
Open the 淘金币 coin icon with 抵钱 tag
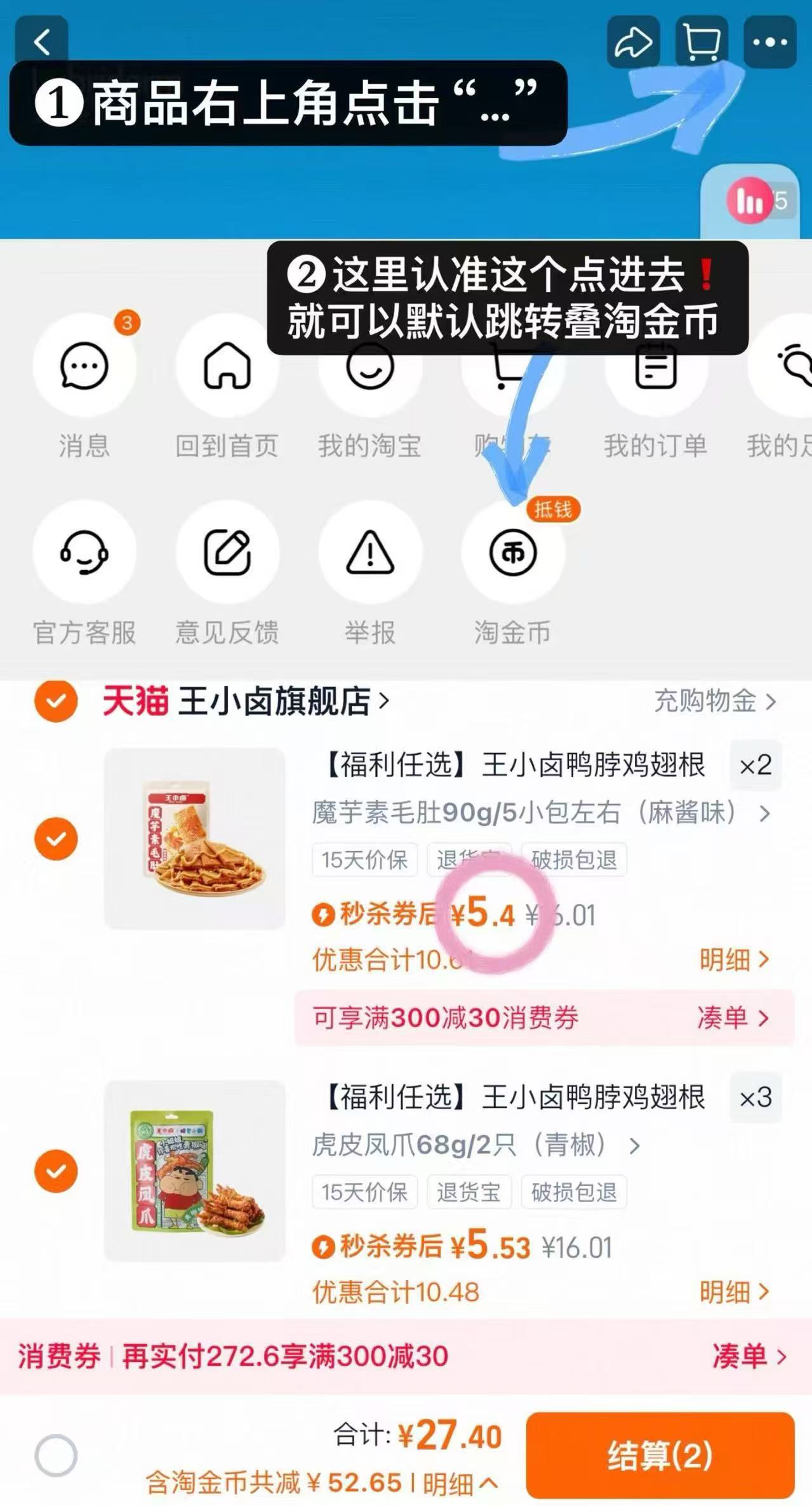pos(514,553)
